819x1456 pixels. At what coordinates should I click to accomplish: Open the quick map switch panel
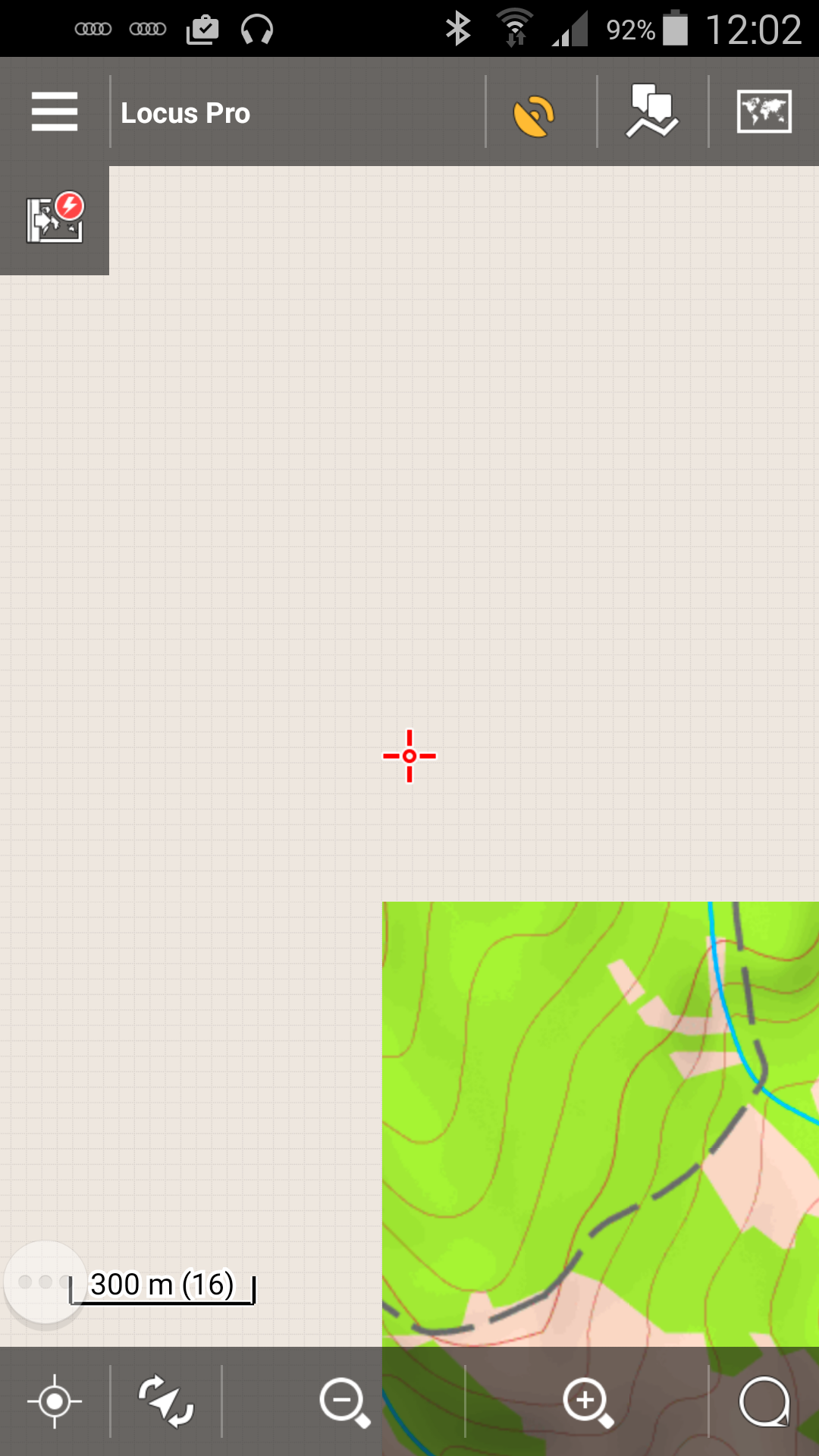point(55,220)
